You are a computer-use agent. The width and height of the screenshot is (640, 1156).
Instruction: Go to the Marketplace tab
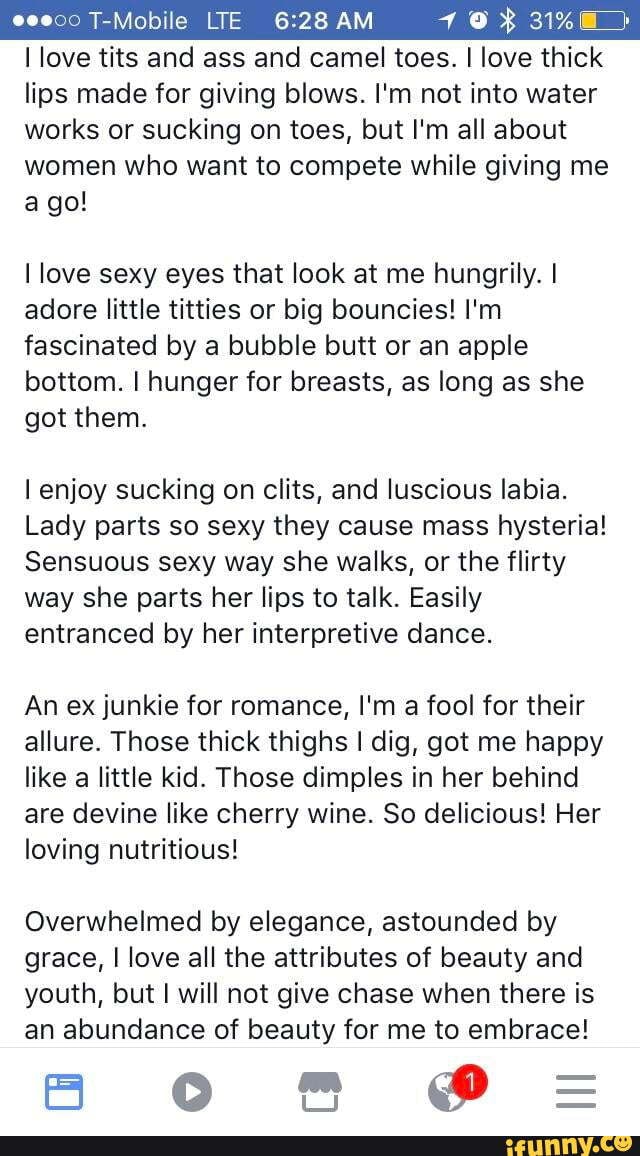pos(320,1091)
